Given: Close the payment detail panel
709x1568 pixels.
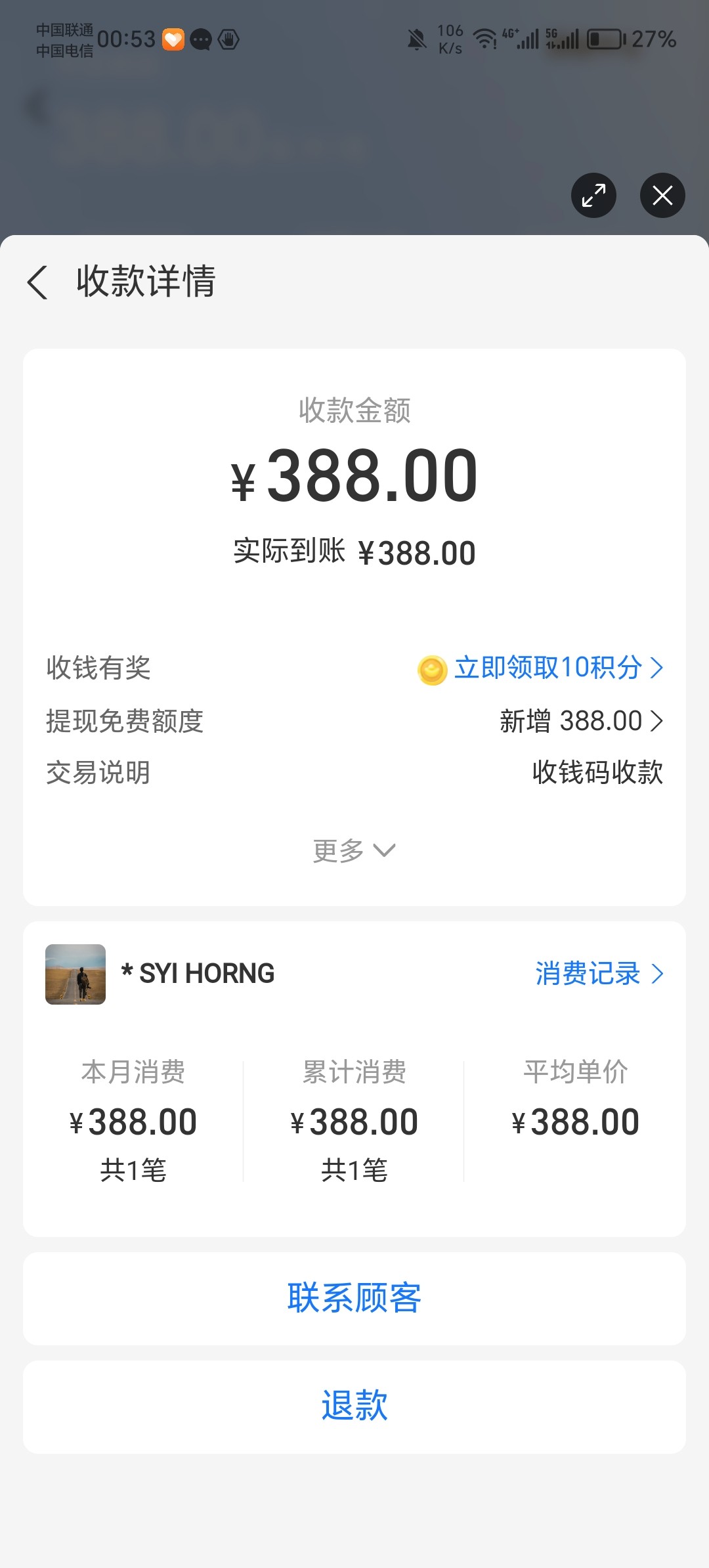Looking at the screenshot, I should (662, 196).
